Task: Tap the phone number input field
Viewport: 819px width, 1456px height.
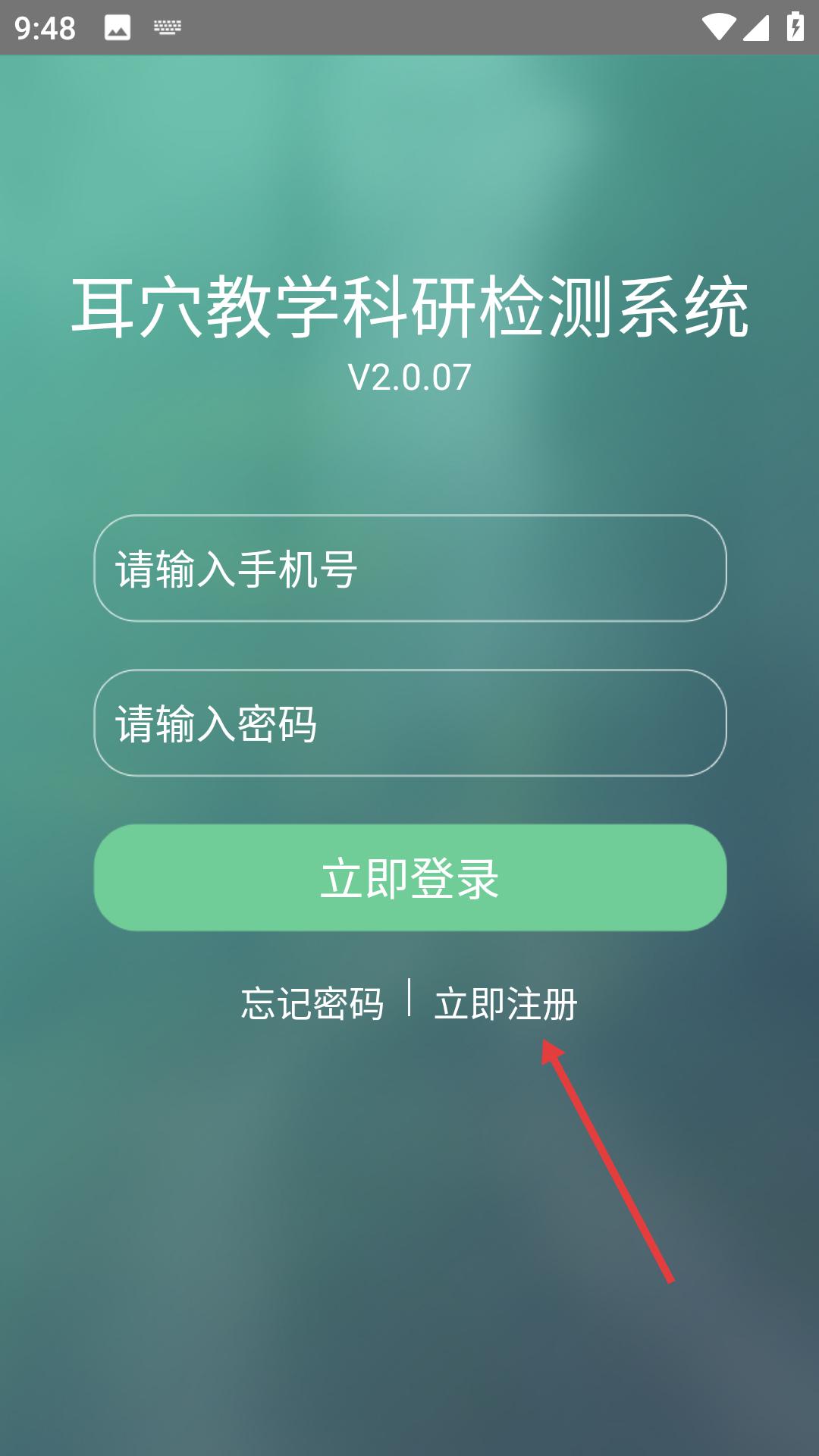Action: pos(410,568)
